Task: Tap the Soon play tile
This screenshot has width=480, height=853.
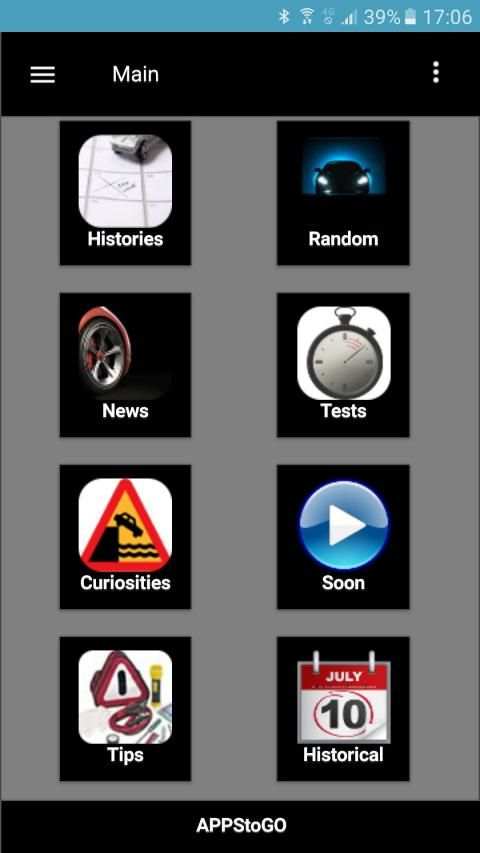Action: click(x=343, y=536)
